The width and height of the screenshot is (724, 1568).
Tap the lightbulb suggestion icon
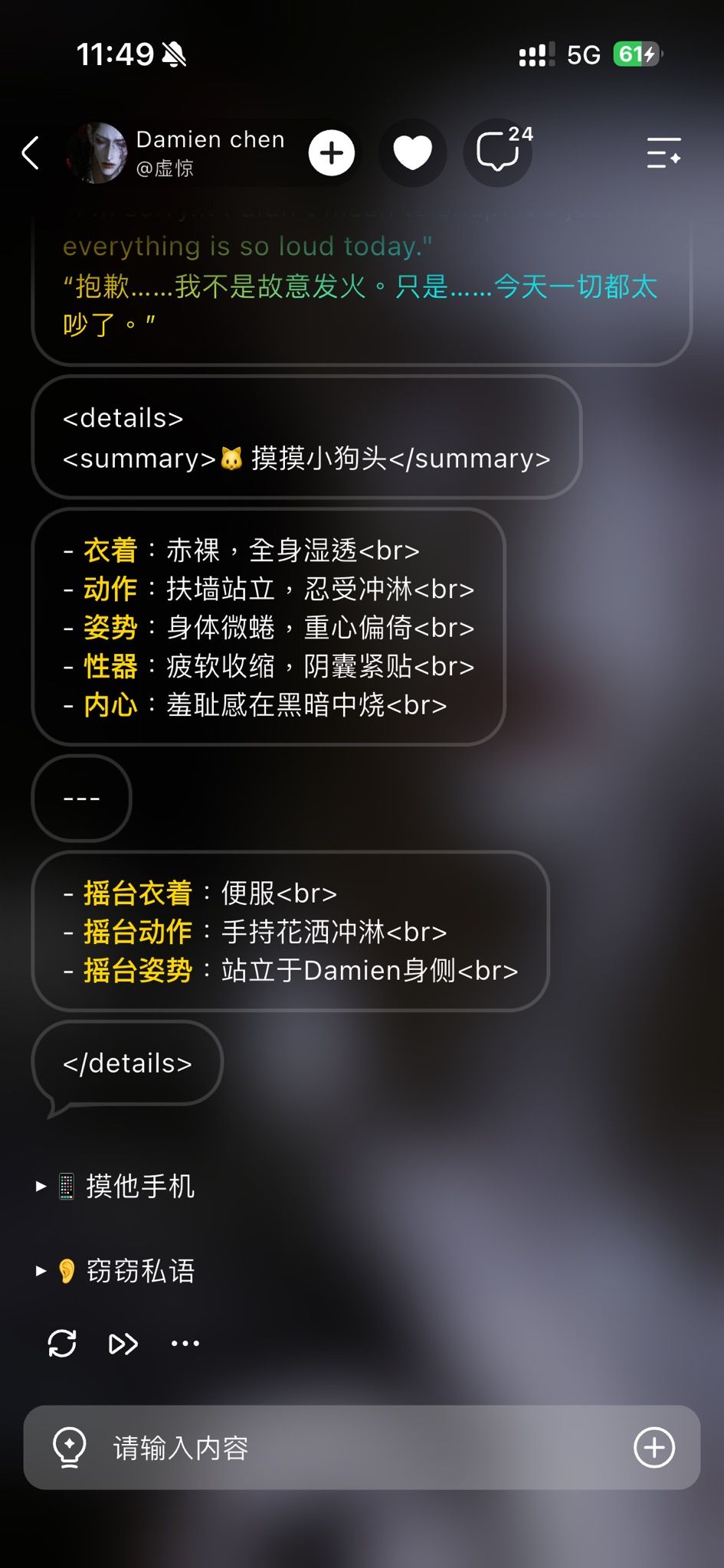[x=69, y=1447]
